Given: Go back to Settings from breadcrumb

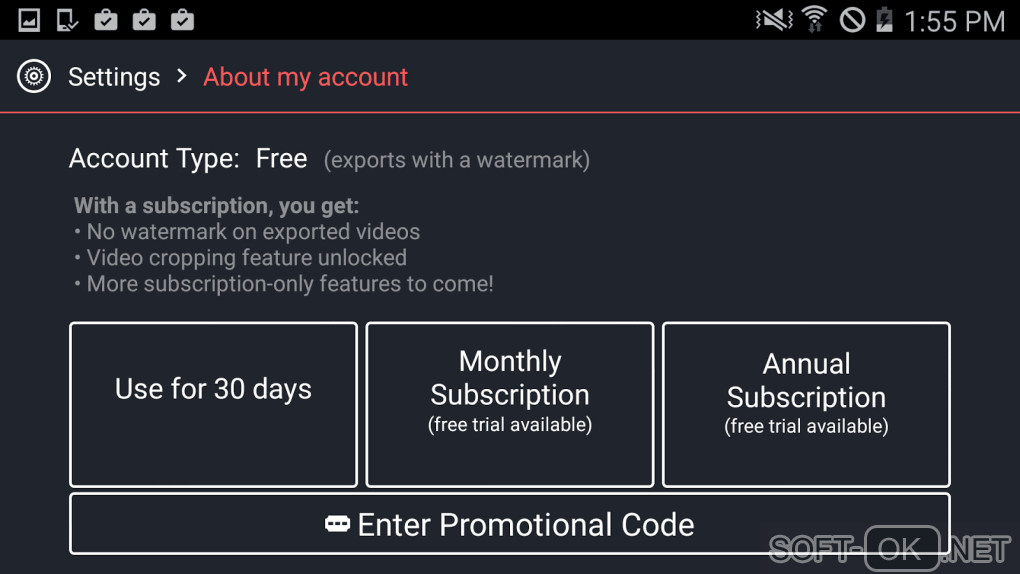Looking at the screenshot, I should 114,77.
